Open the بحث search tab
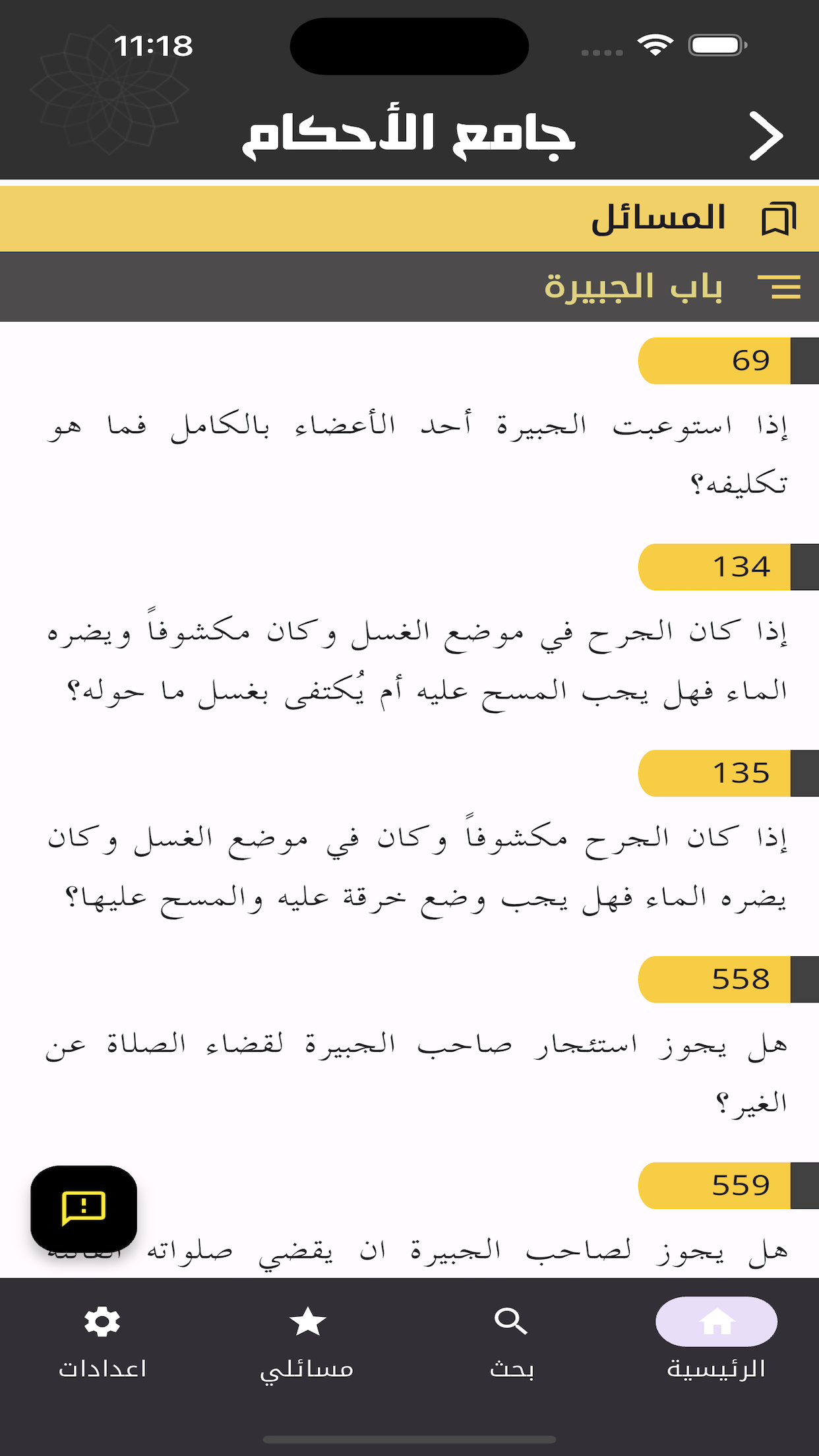819x1456 pixels. [x=512, y=1341]
